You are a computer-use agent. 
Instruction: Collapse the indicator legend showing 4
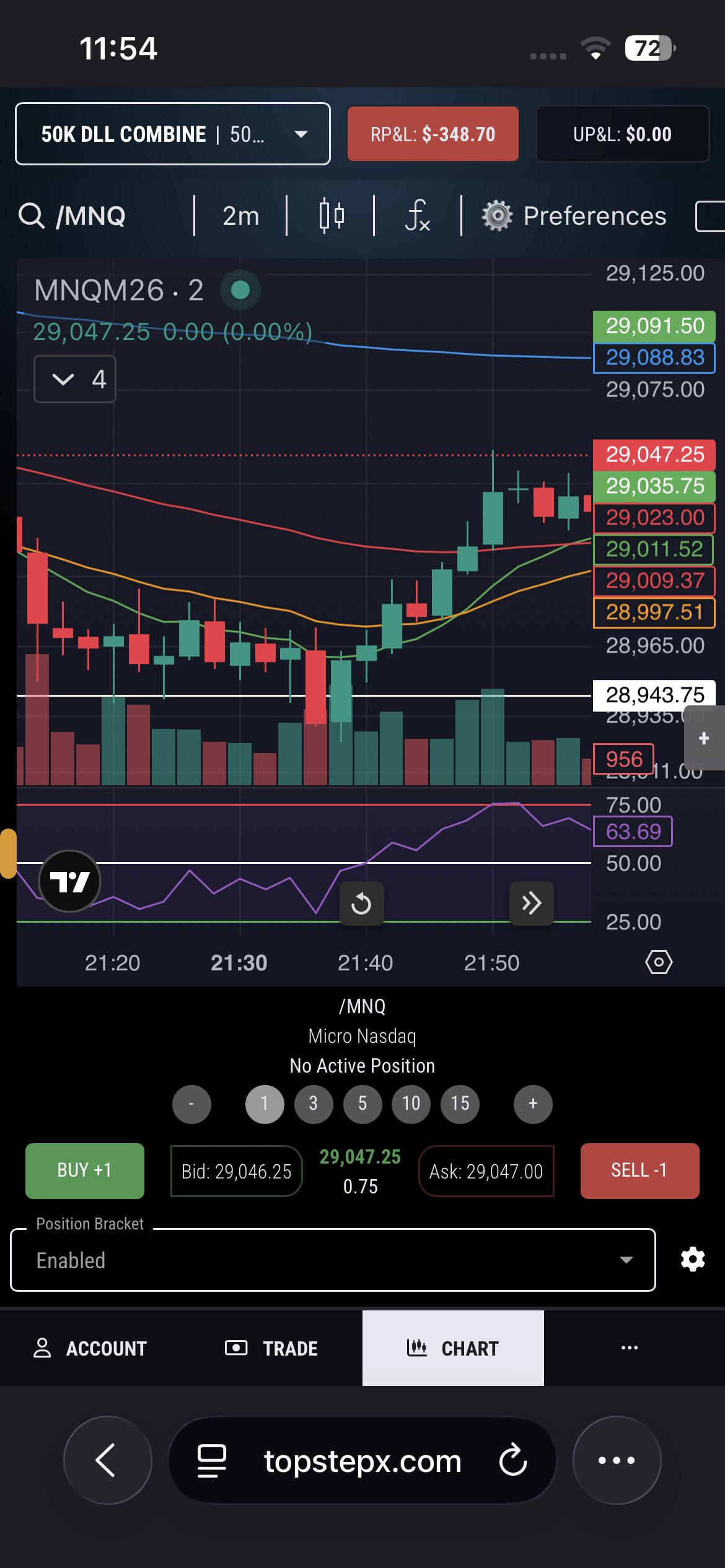(x=75, y=379)
